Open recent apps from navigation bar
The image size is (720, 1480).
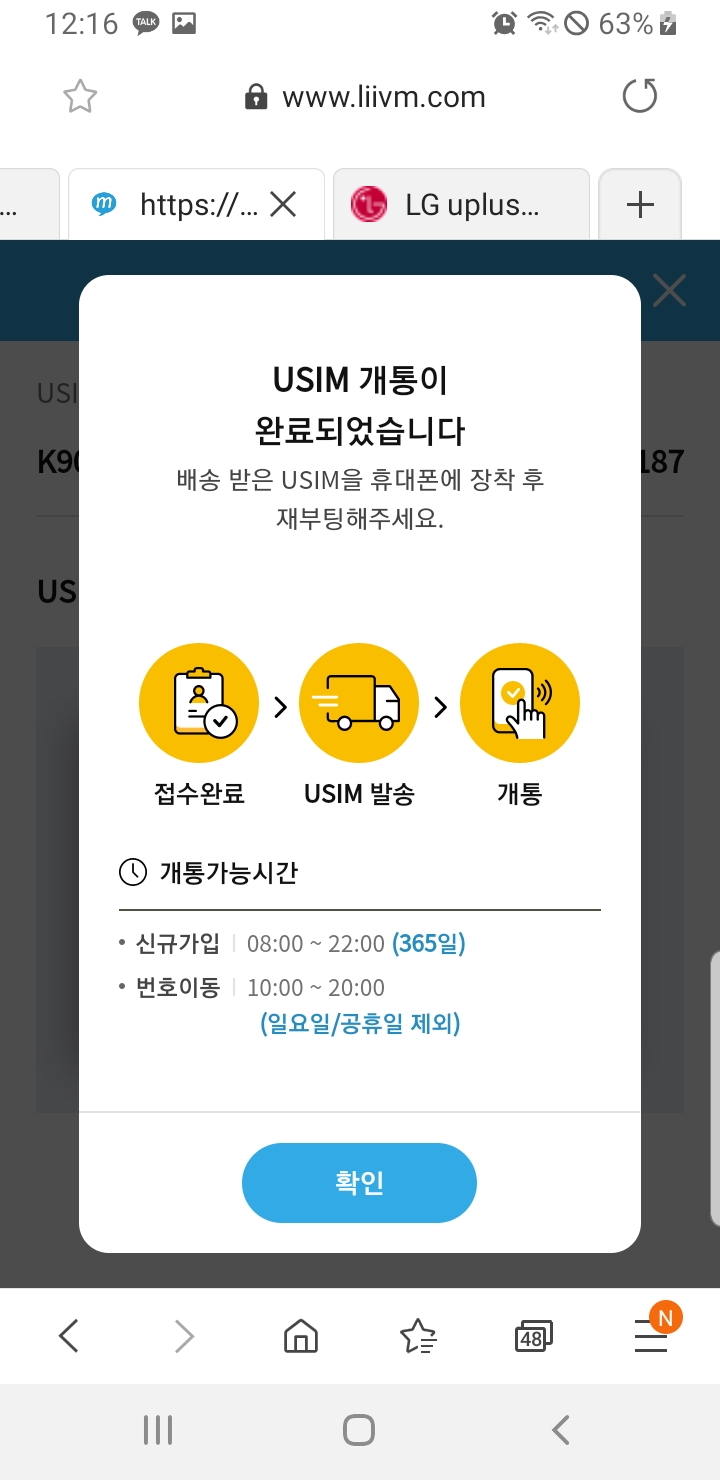coord(158,1430)
